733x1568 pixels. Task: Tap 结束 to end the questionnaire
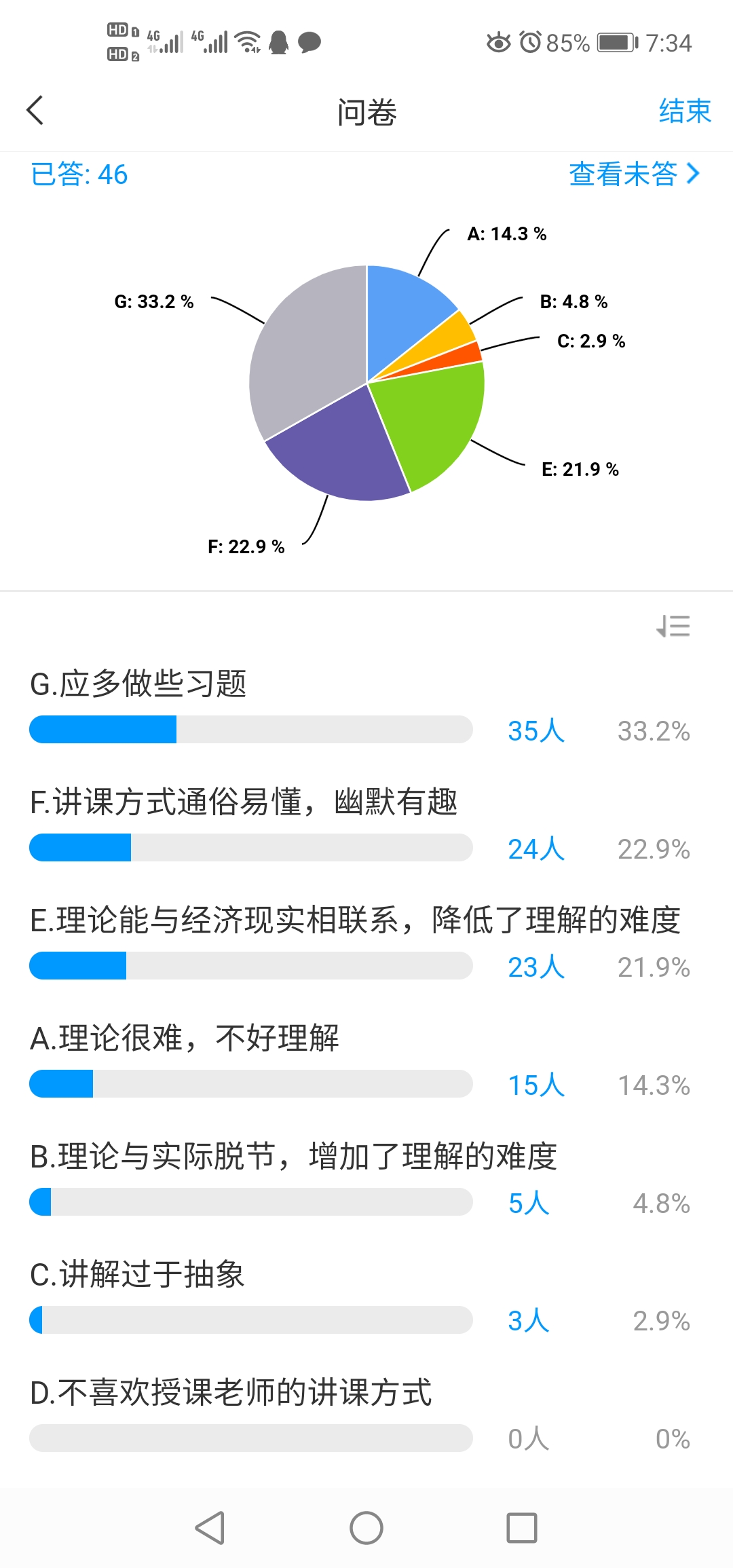(x=684, y=111)
